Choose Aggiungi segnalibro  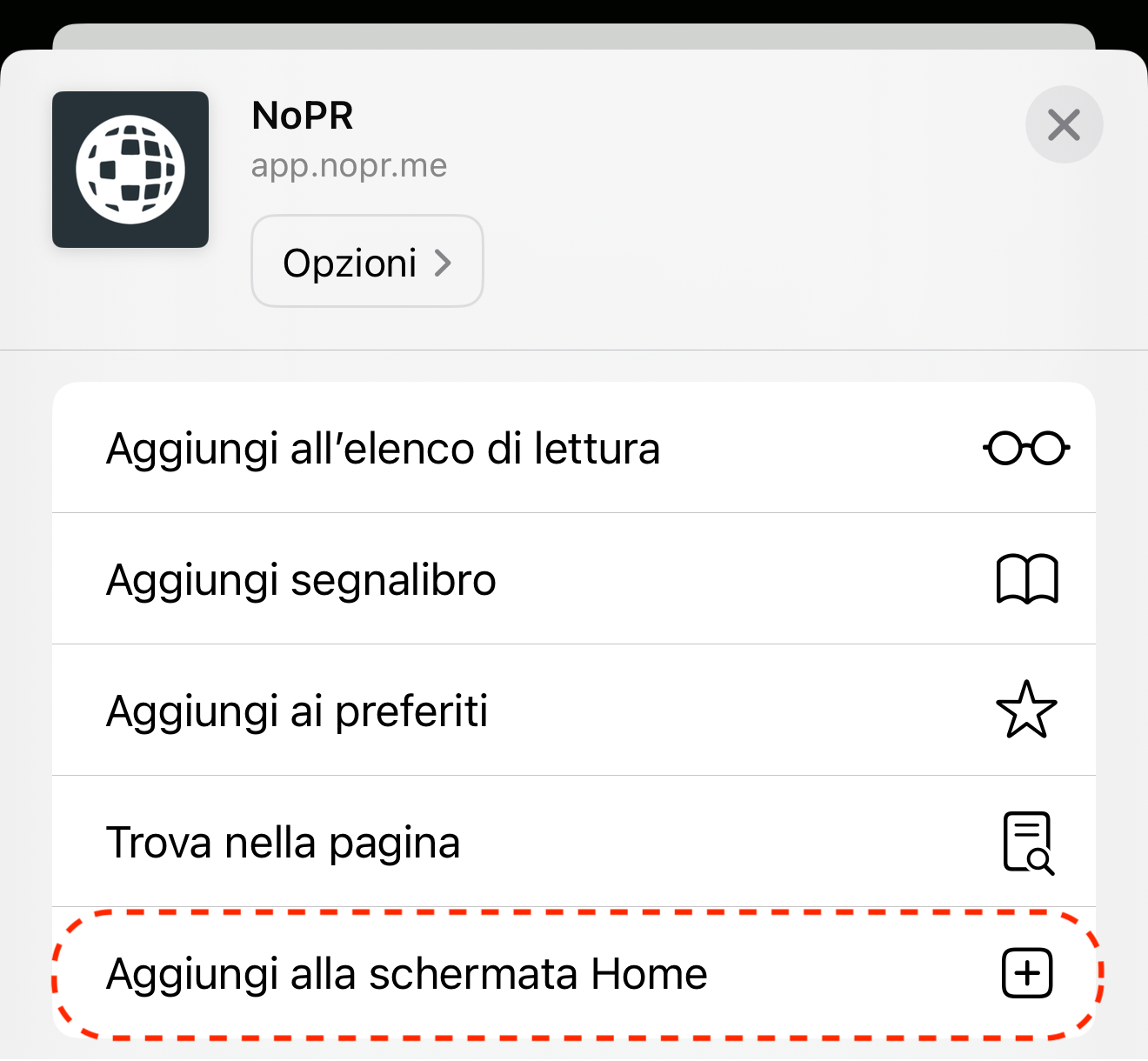[x=574, y=579]
